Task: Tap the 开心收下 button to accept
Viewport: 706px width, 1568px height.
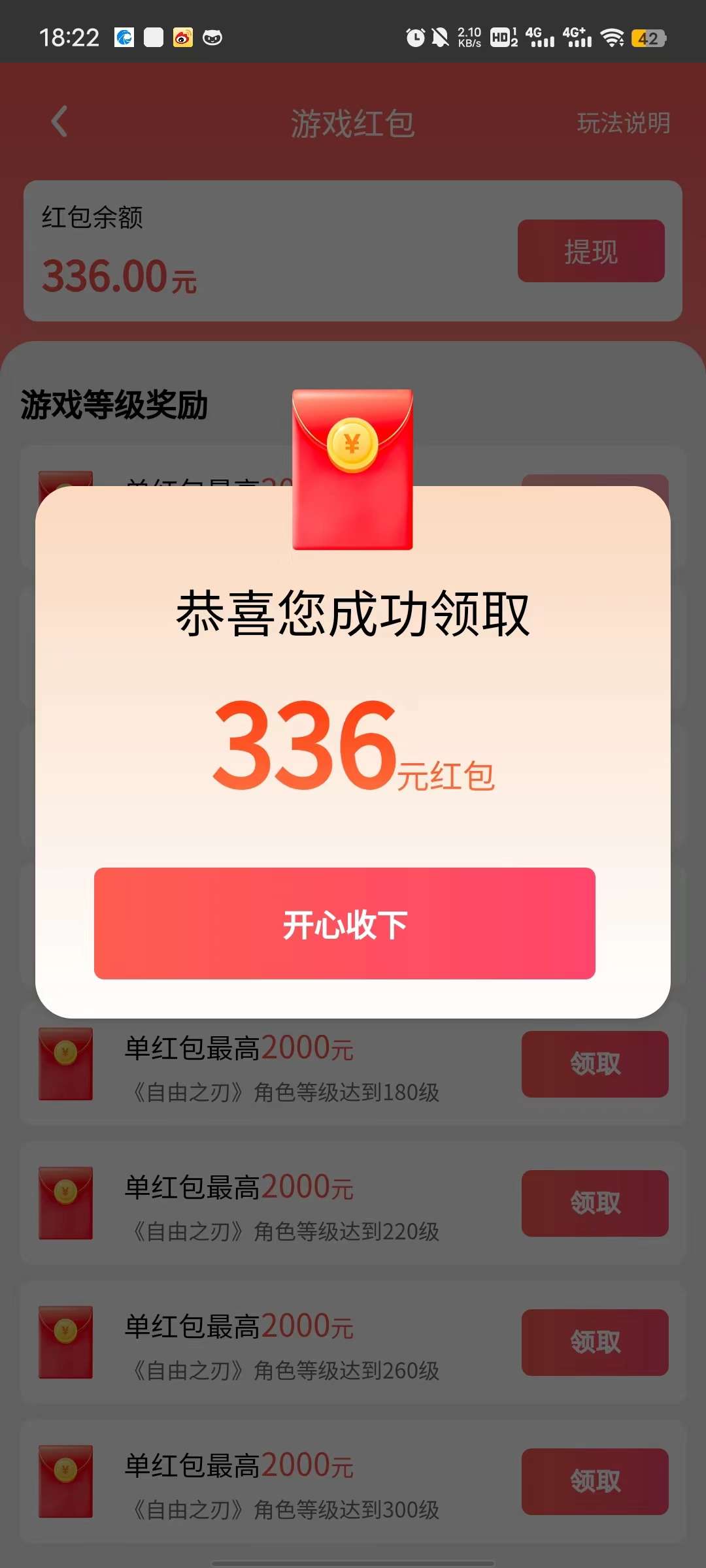Action: 345,923
